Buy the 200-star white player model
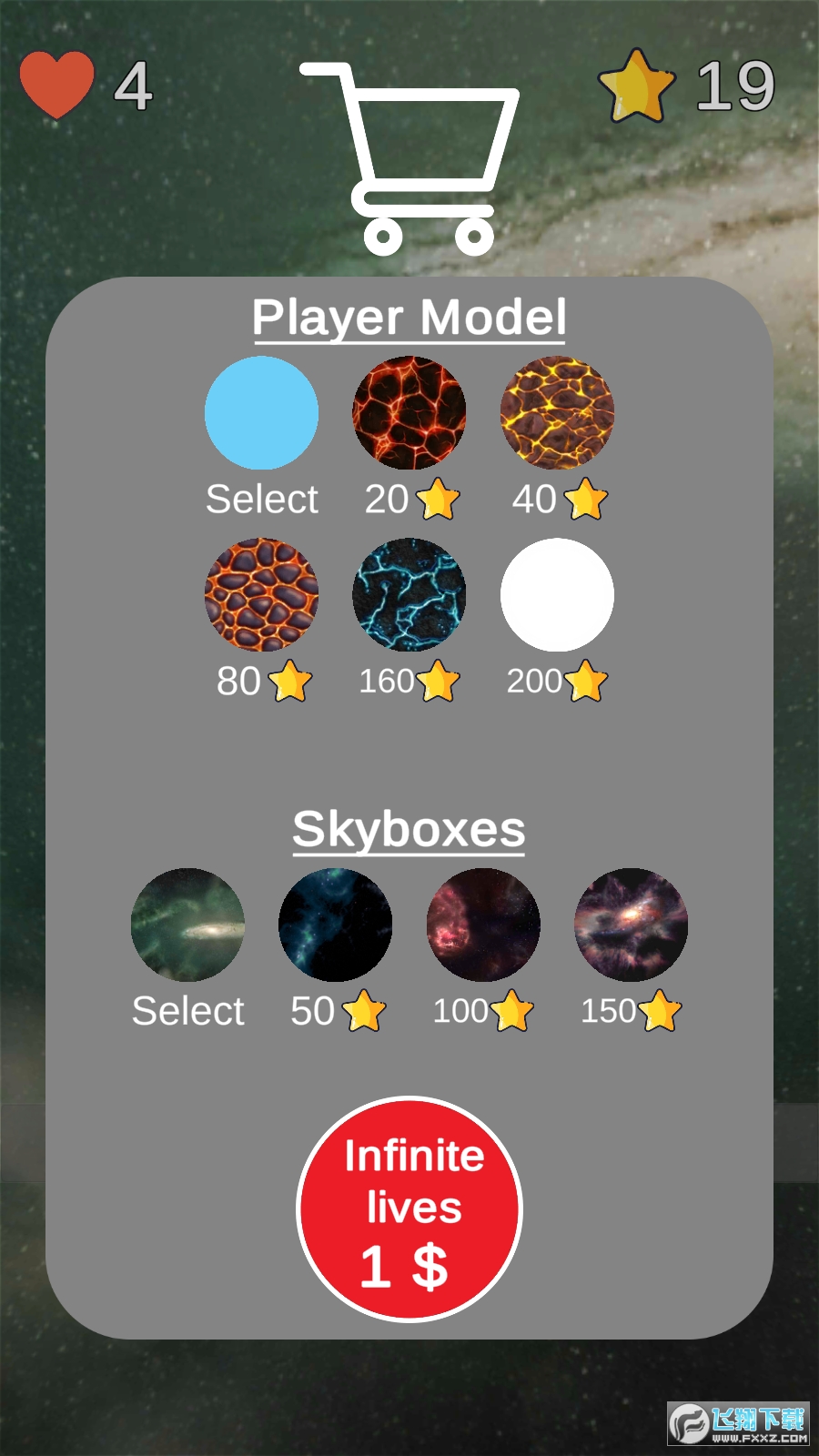This screenshot has width=819, height=1456. (x=557, y=595)
